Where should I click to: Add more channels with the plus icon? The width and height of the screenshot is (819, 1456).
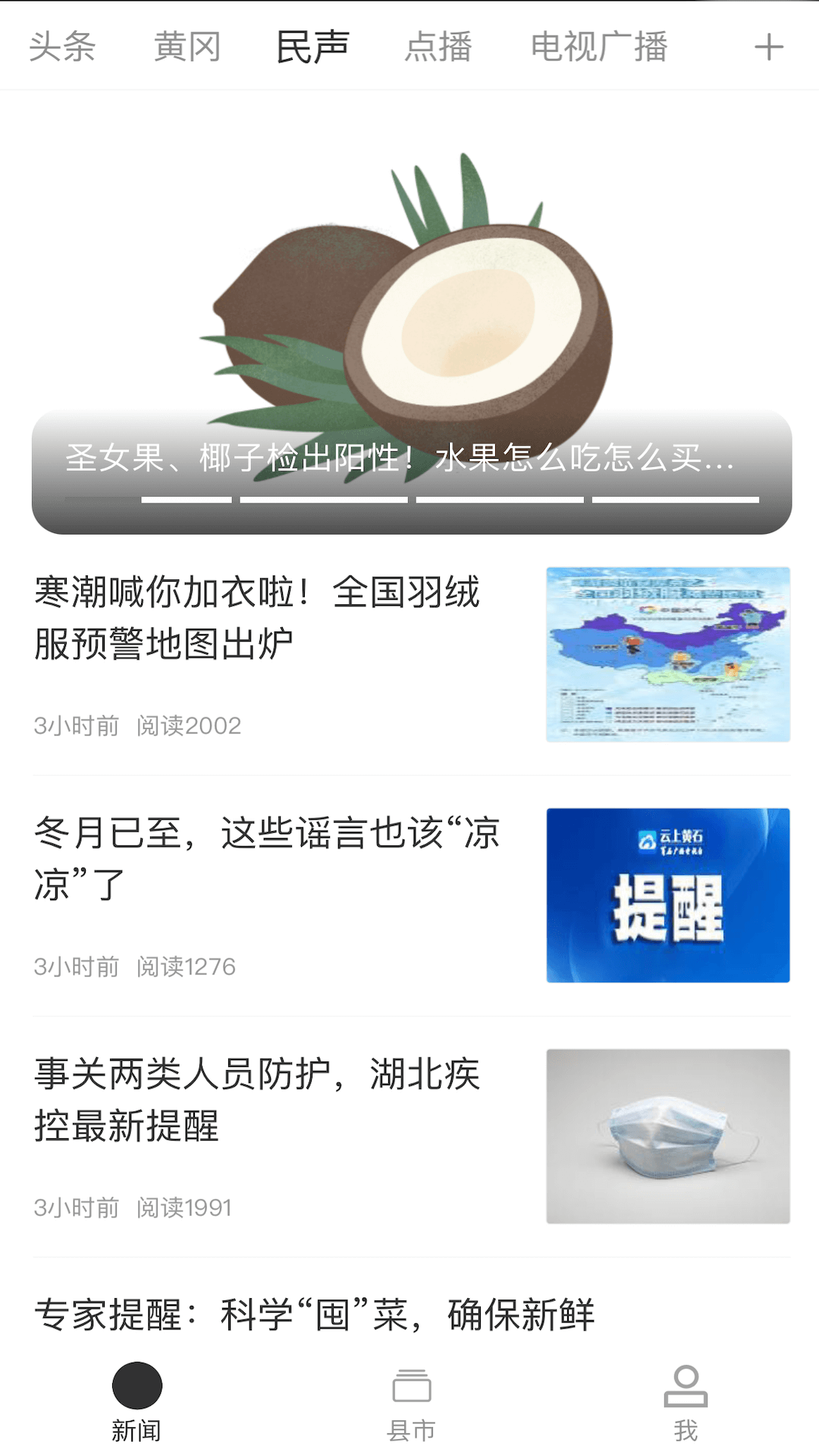pyautogui.click(x=768, y=47)
